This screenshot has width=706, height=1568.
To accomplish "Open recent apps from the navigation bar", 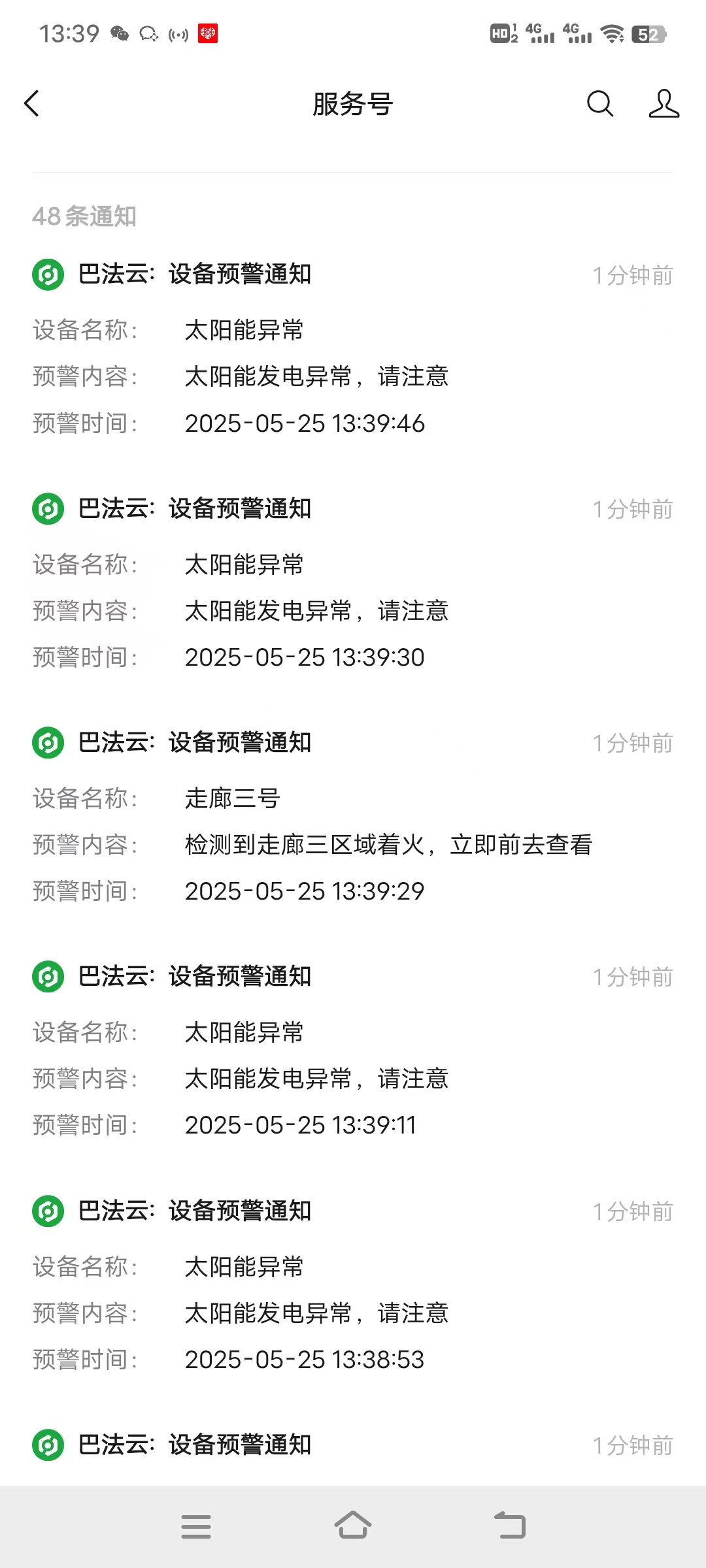I will 196,1527.
